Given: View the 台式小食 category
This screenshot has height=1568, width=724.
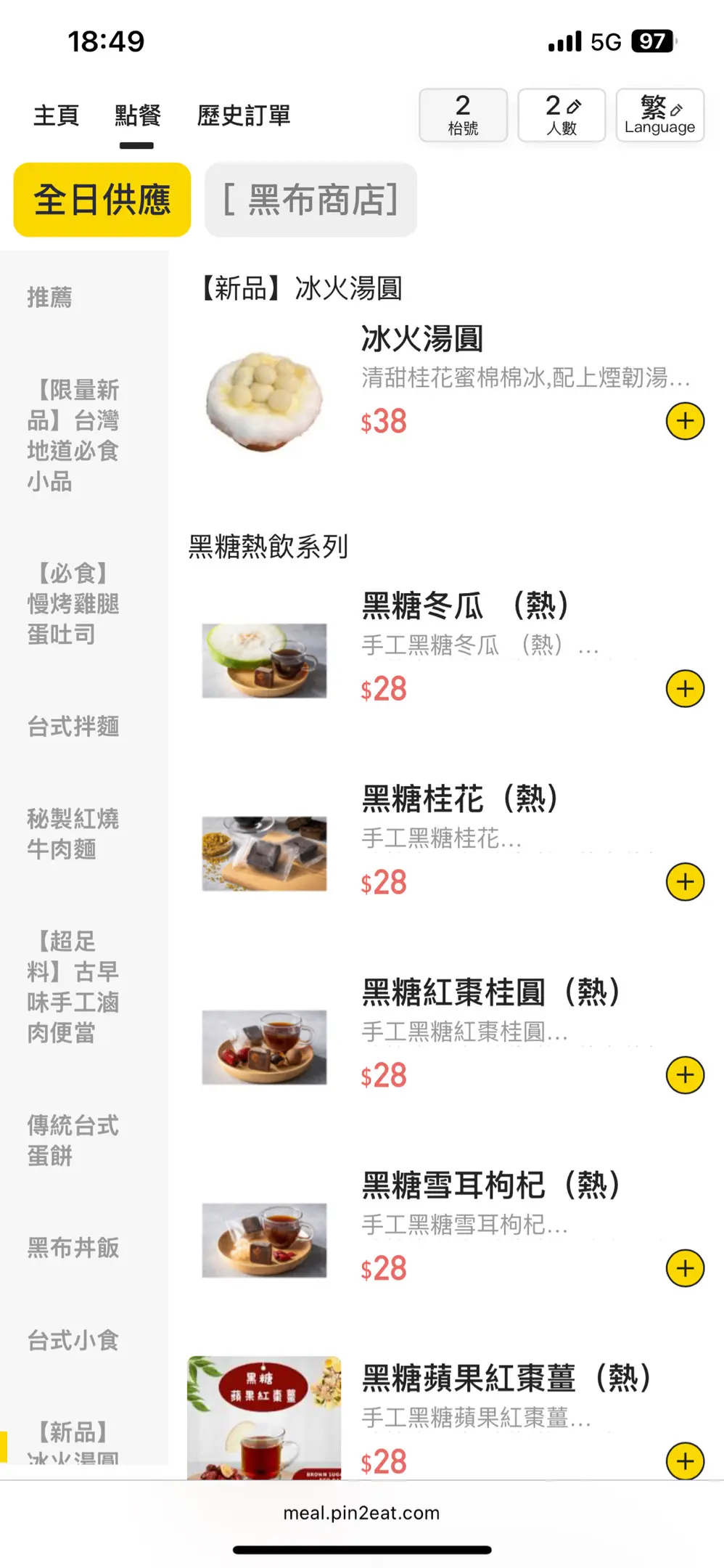Looking at the screenshot, I should [73, 1340].
